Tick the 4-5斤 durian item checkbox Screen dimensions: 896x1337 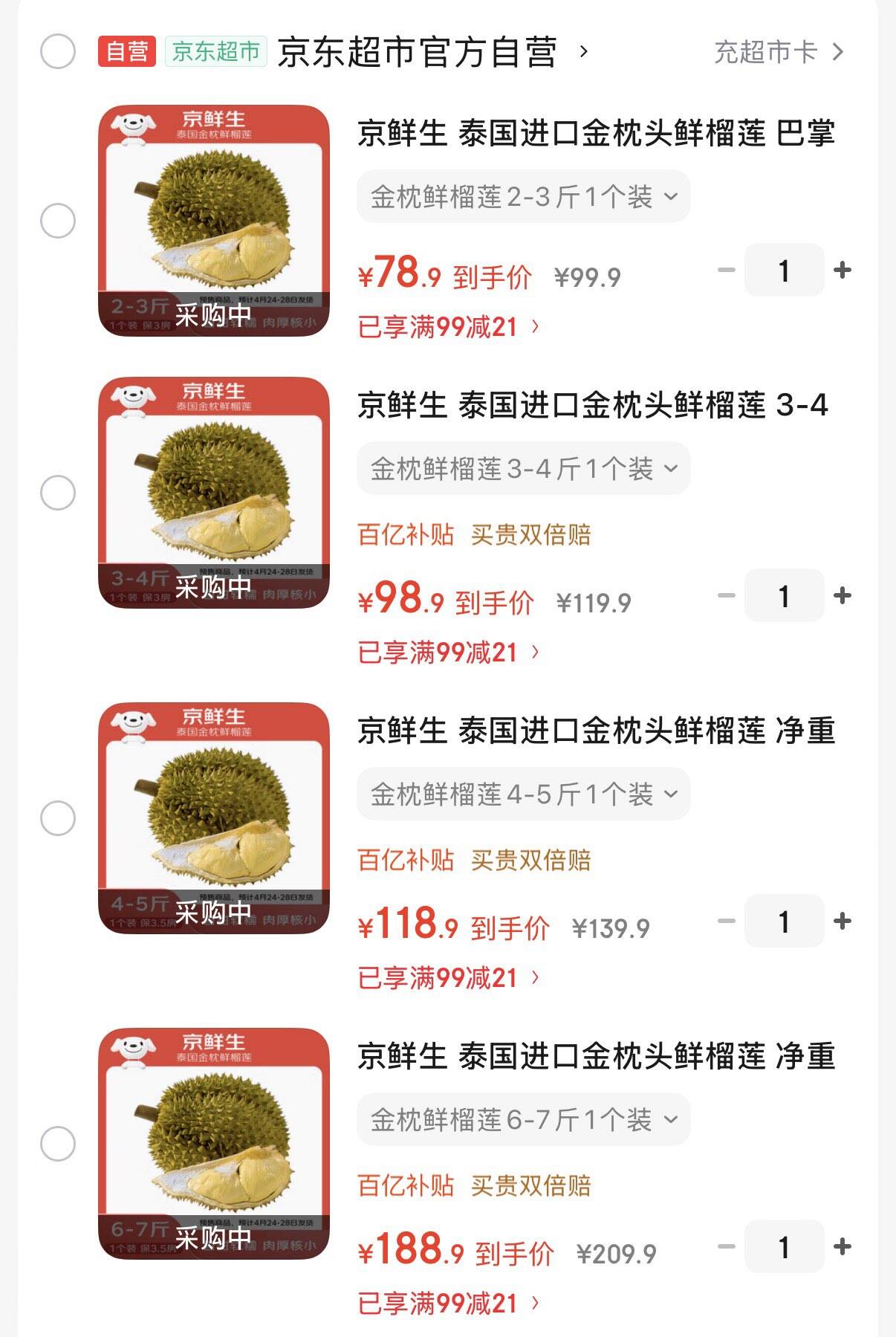coord(58,818)
